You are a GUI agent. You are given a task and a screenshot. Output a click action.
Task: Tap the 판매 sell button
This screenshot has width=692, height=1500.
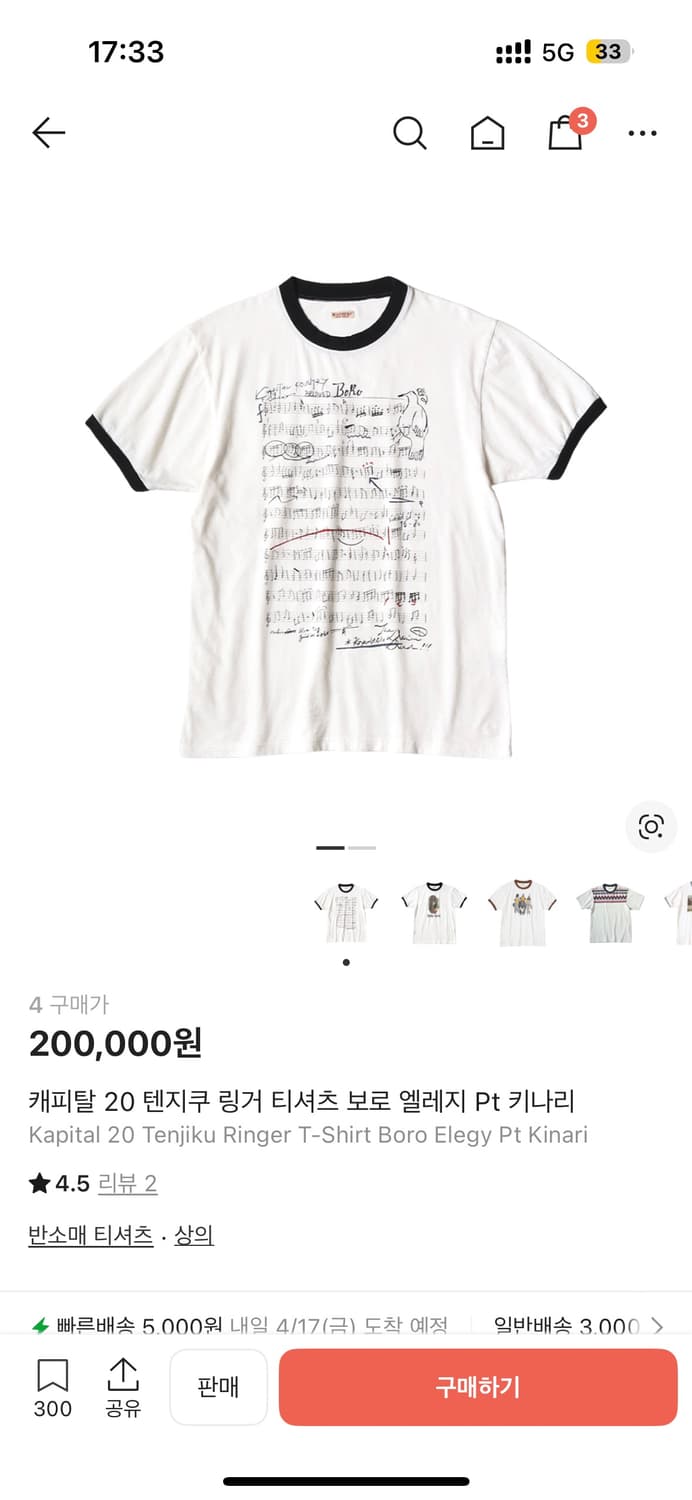click(218, 1387)
